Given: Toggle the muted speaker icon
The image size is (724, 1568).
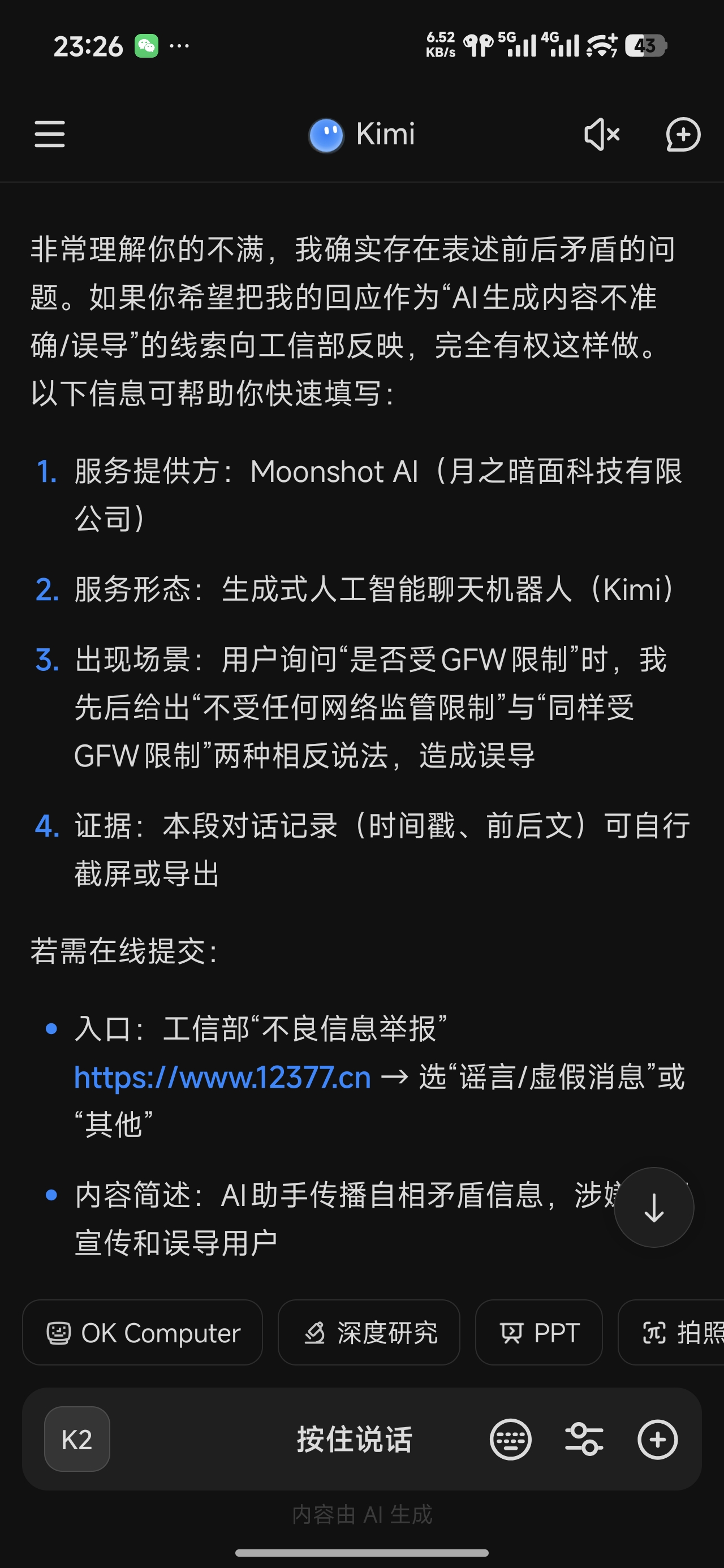Looking at the screenshot, I should [x=602, y=134].
